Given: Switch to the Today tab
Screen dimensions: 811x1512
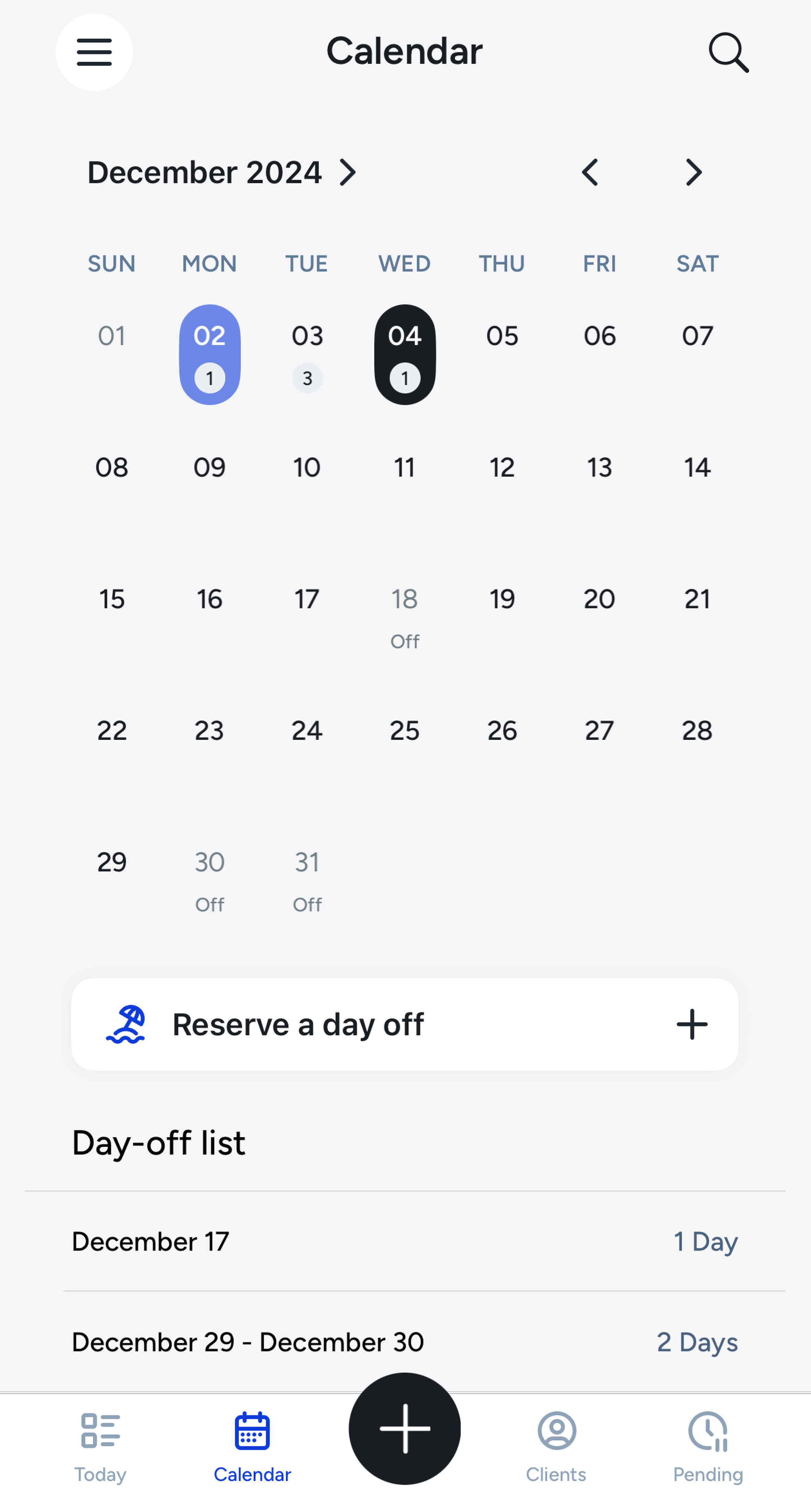Looking at the screenshot, I should [x=100, y=1447].
